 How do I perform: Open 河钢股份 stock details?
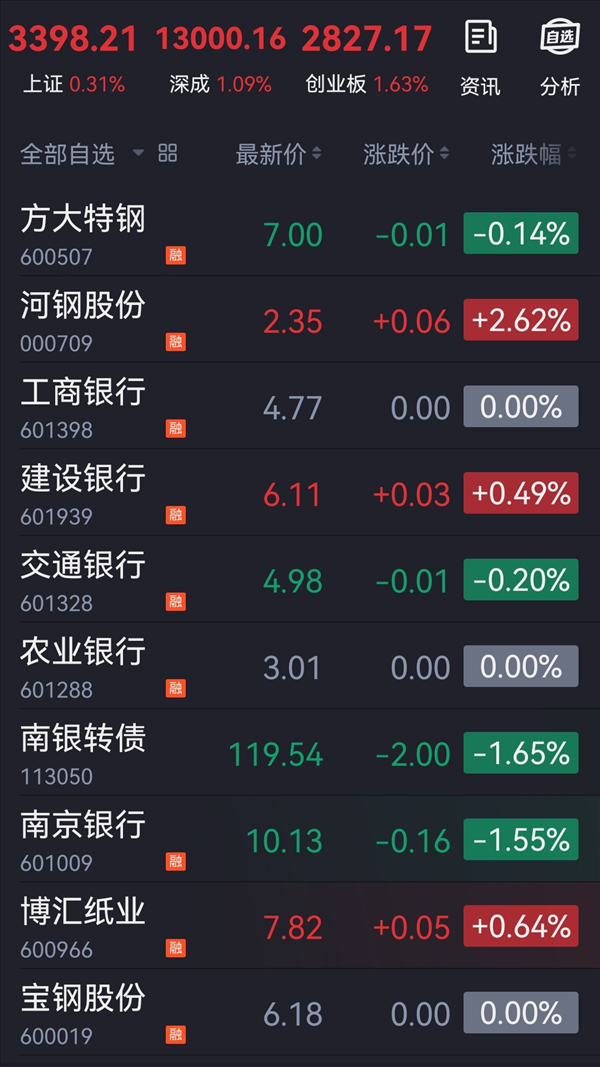coord(300,319)
